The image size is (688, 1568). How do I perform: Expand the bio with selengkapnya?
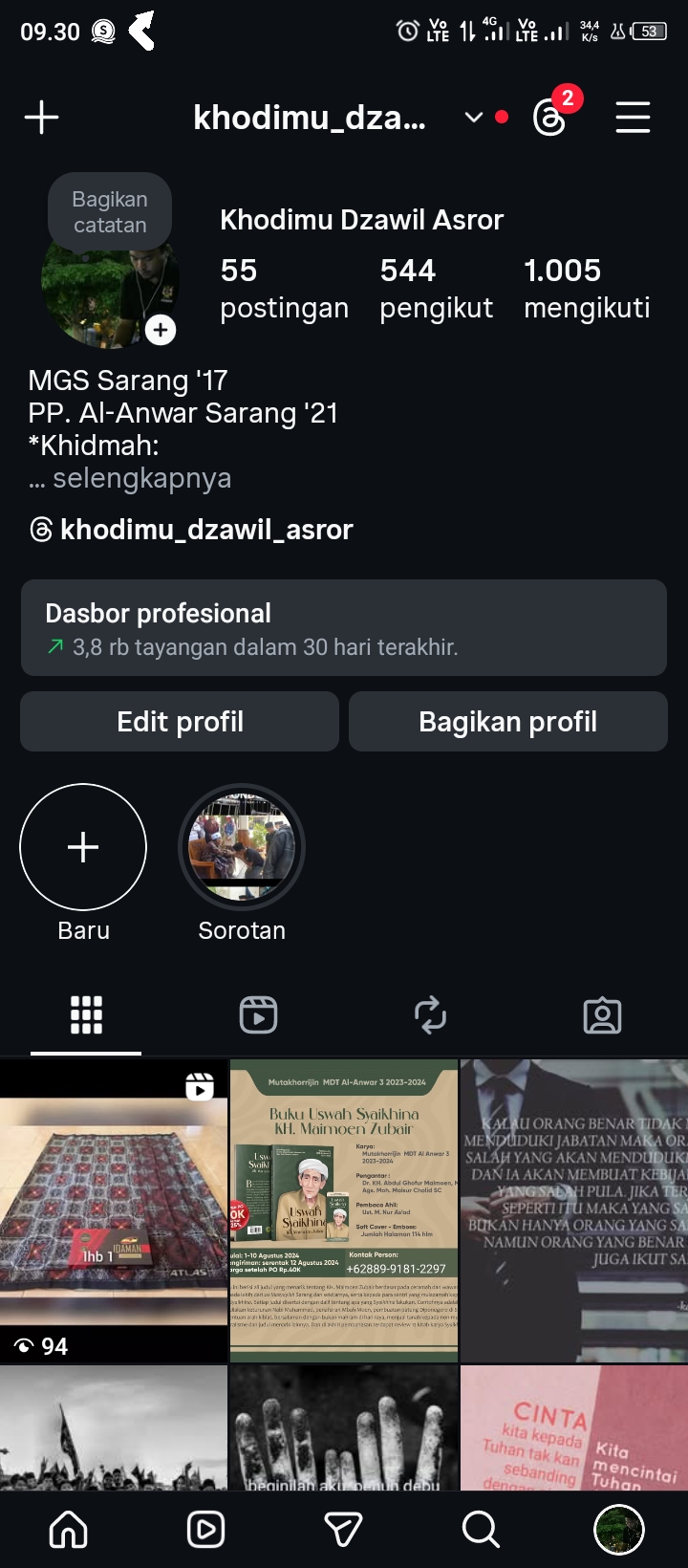pyautogui.click(x=141, y=478)
